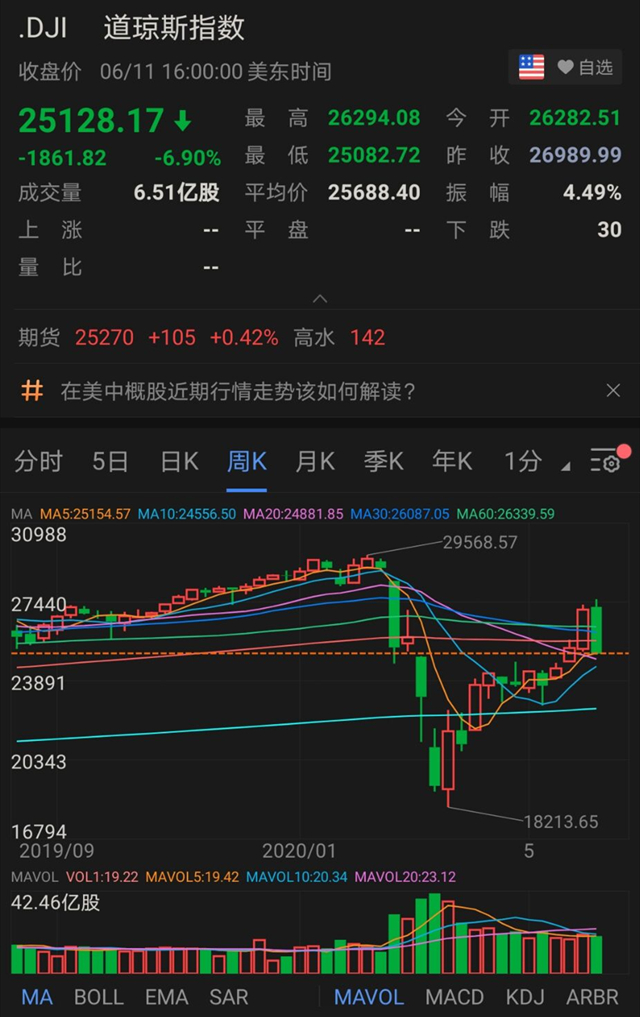Switch to the 年K chart tab
The width and height of the screenshot is (640, 1017).
coord(451,461)
